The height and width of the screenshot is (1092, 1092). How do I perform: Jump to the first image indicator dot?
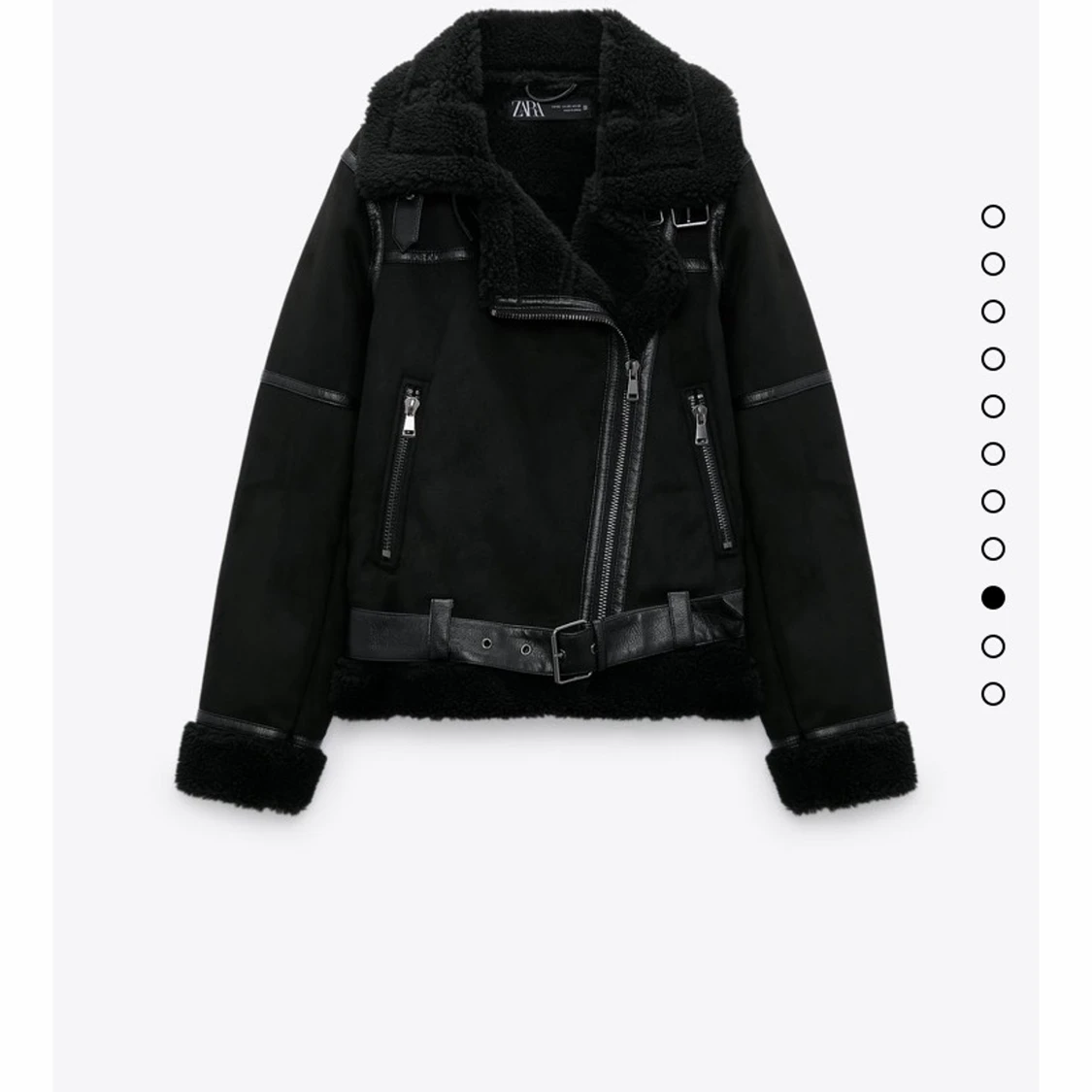coord(992,216)
